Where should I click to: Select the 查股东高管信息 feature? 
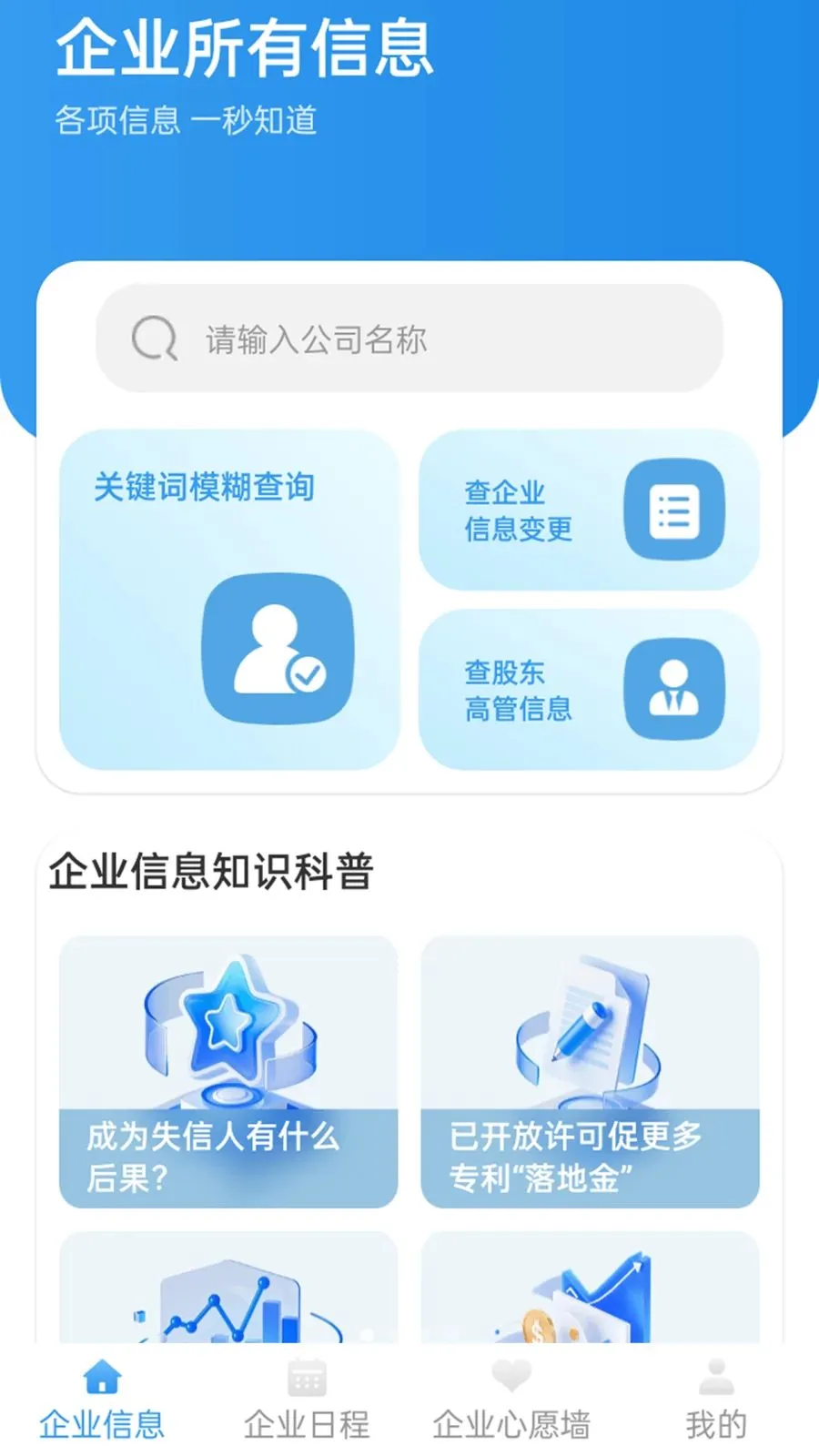(589, 690)
